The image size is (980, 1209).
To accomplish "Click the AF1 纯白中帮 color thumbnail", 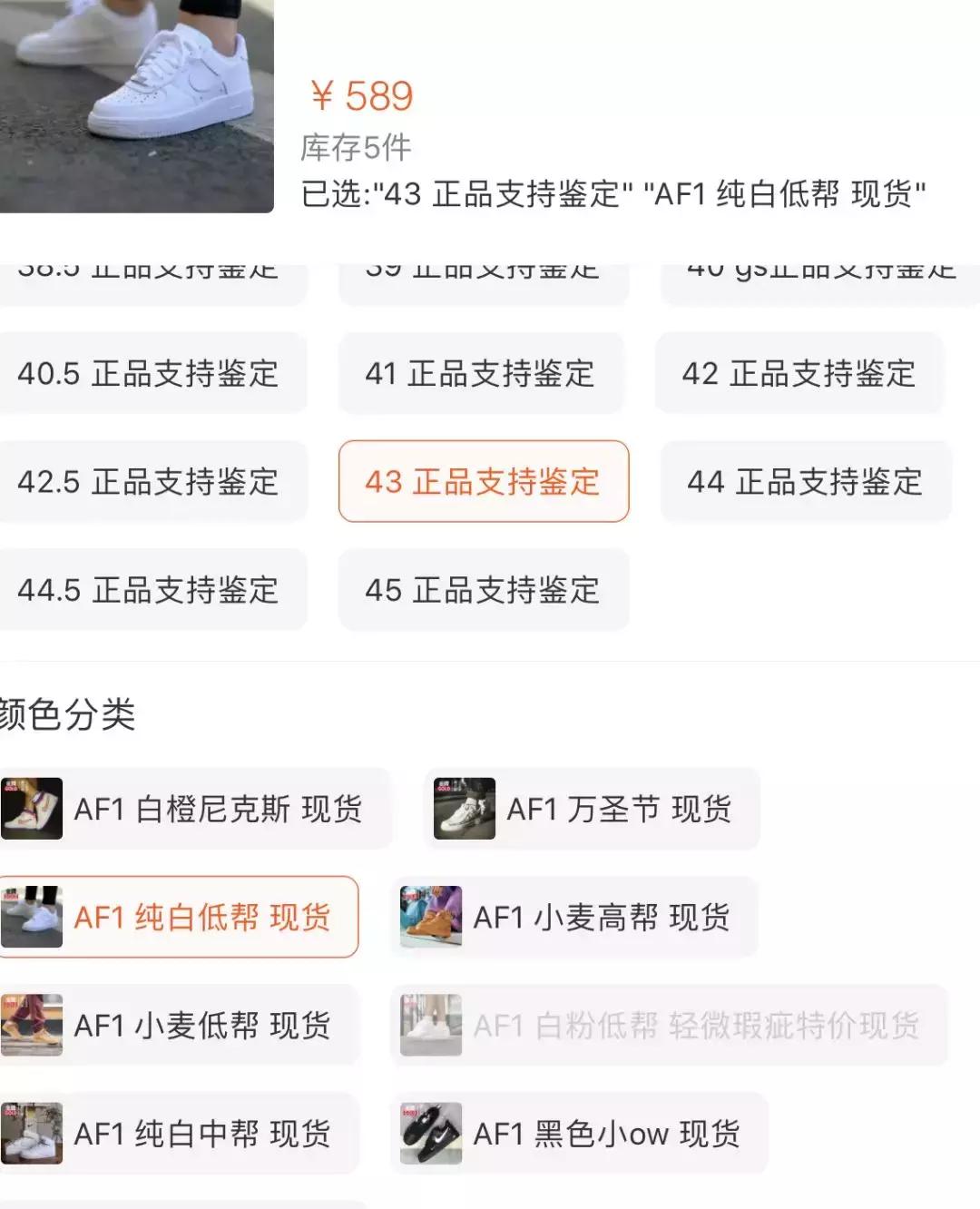I will 33,1133.
